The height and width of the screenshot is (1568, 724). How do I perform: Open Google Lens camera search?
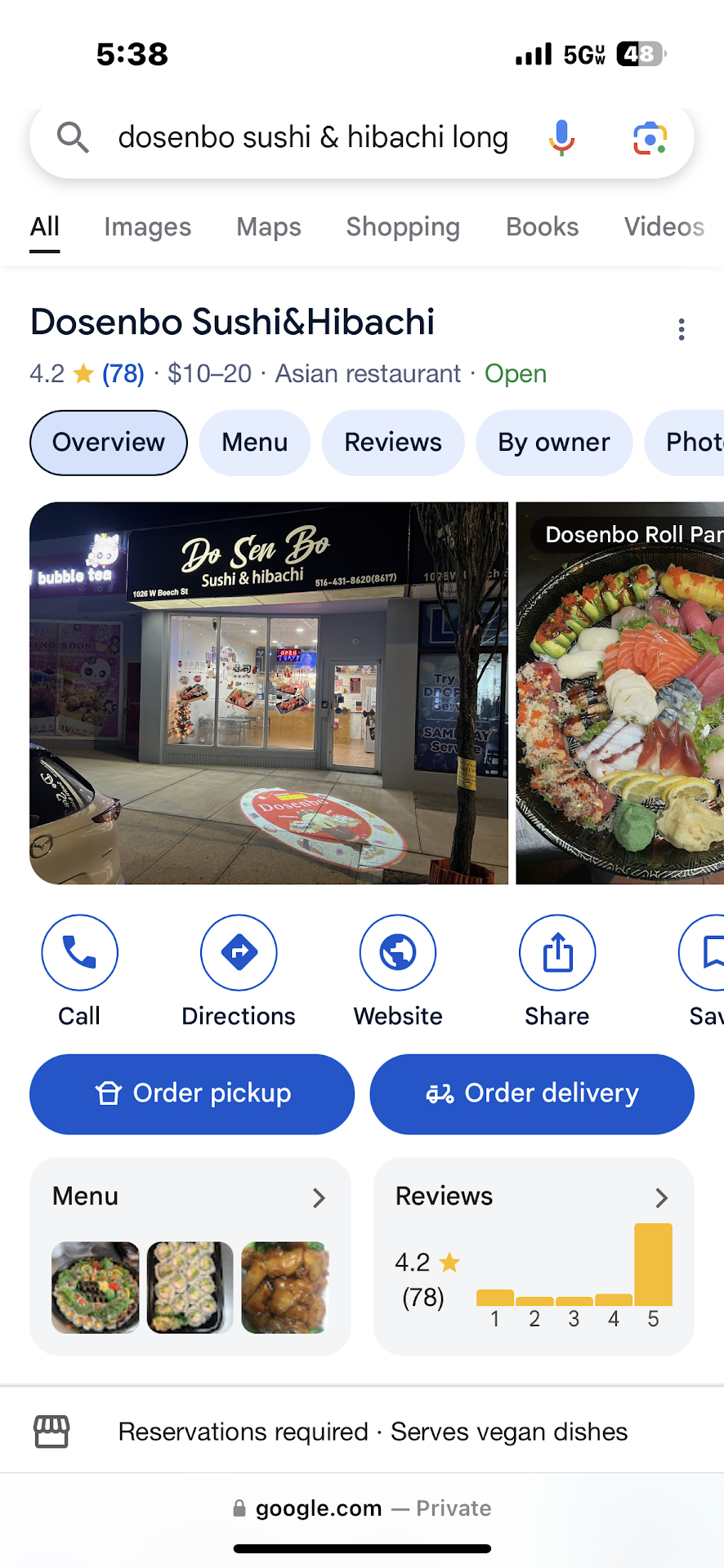[650, 137]
